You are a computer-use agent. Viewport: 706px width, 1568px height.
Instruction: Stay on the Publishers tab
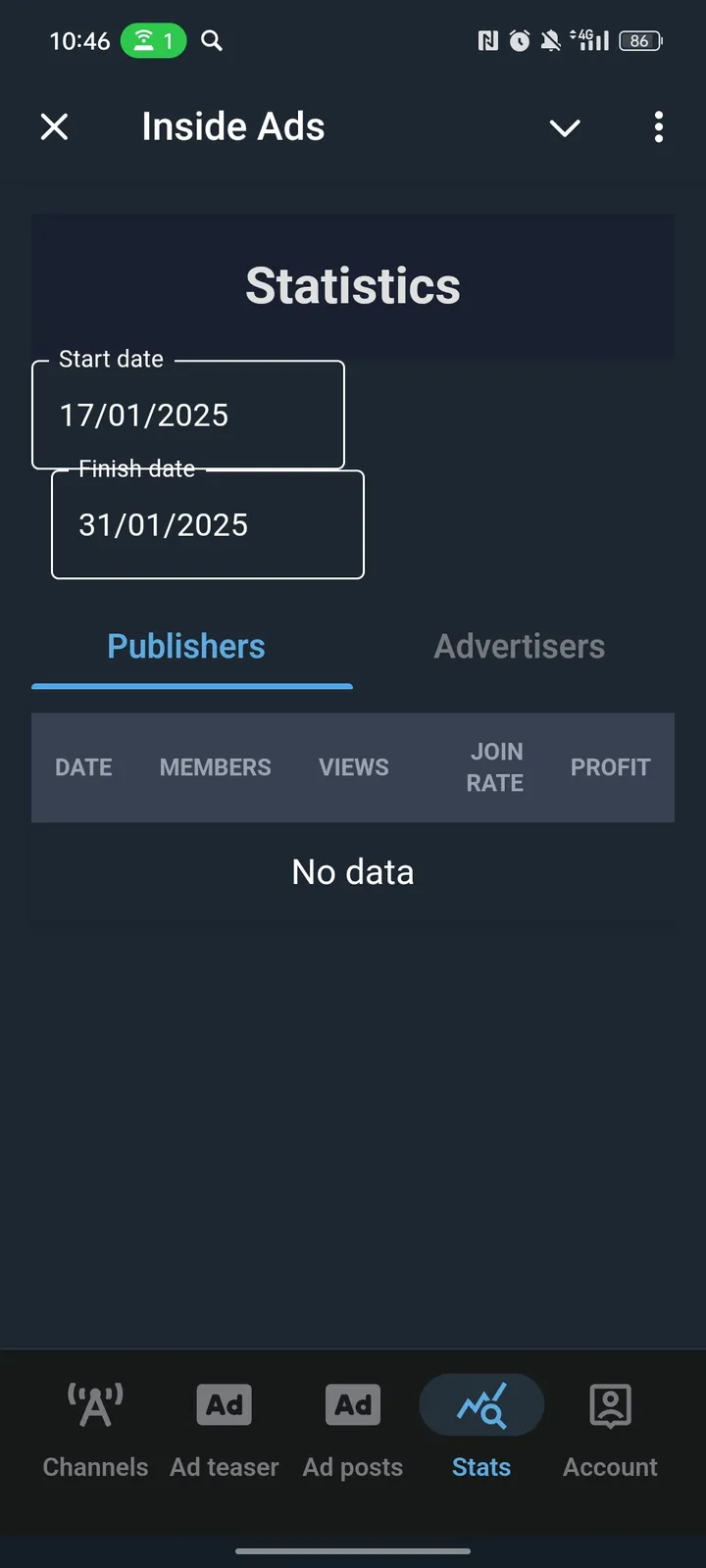tap(185, 646)
